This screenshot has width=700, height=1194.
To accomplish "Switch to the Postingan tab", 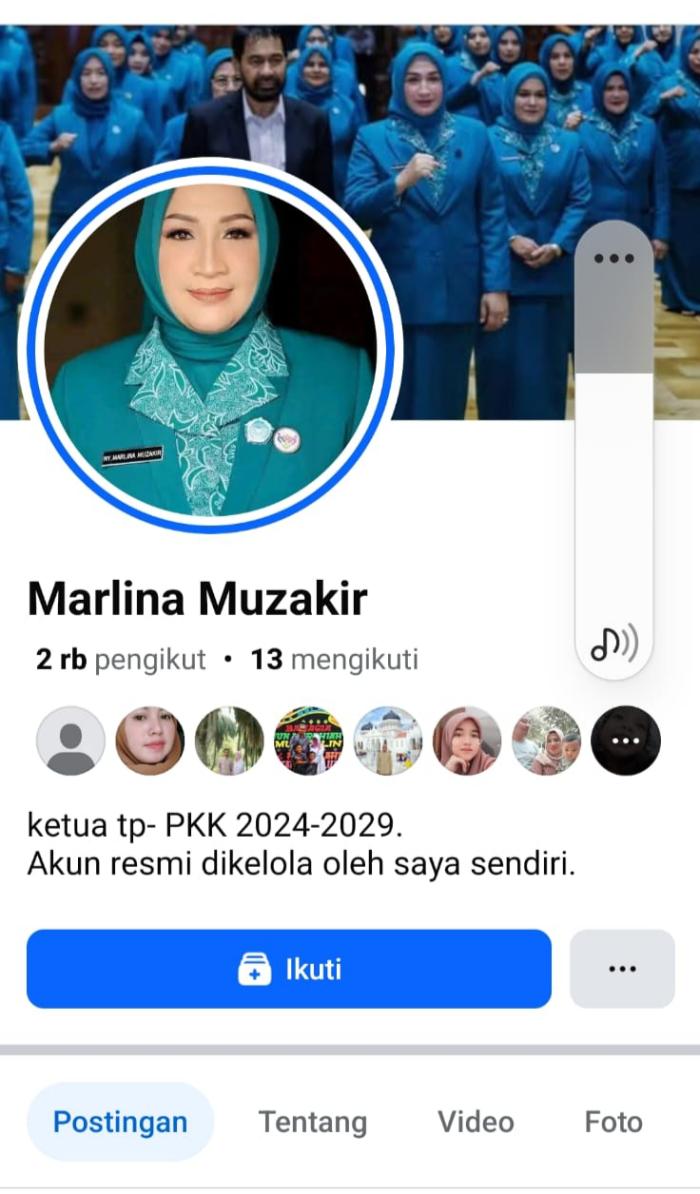I will pyautogui.click(x=120, y=1122).
